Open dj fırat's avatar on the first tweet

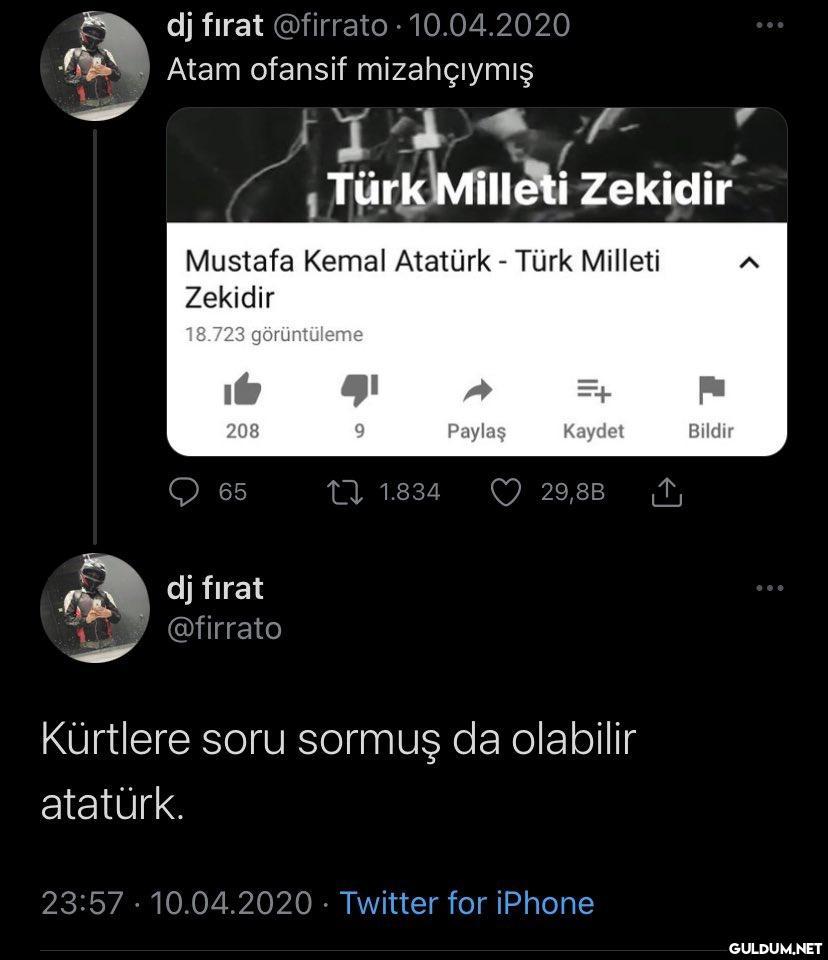pos(95,66)
